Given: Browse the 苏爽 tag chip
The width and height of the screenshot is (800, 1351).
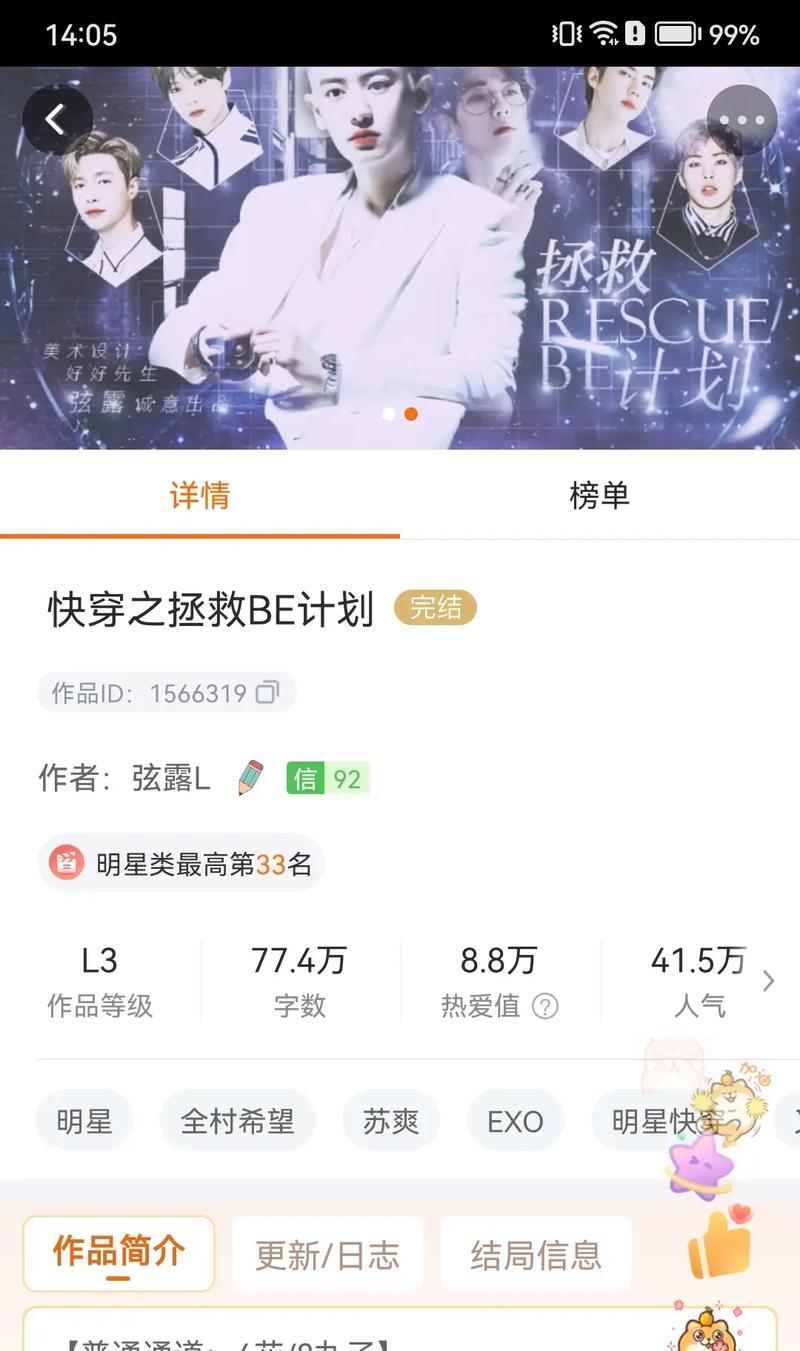Looking at the screenshot, I should click(x=391, y=1121).
